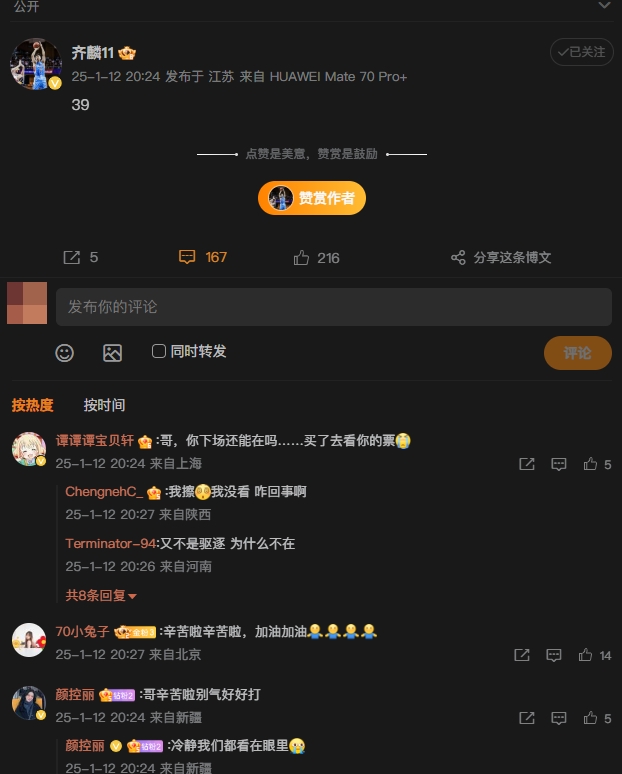Attach an image to the comment

[x=112, y=352]
